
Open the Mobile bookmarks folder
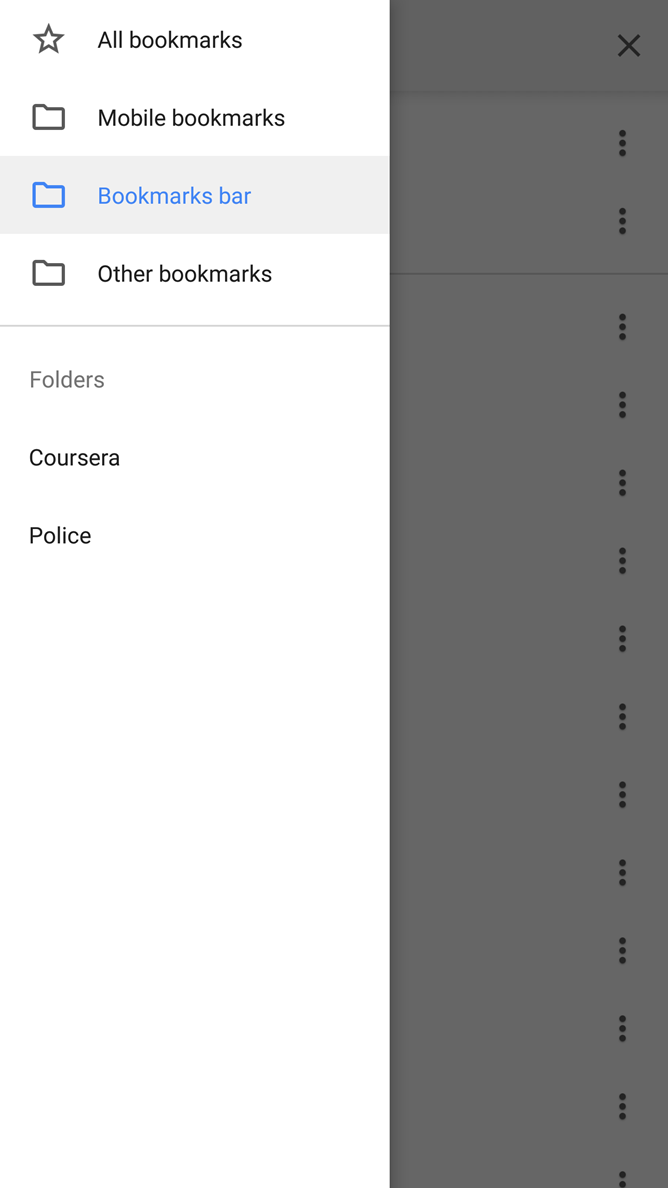[190, 118]
